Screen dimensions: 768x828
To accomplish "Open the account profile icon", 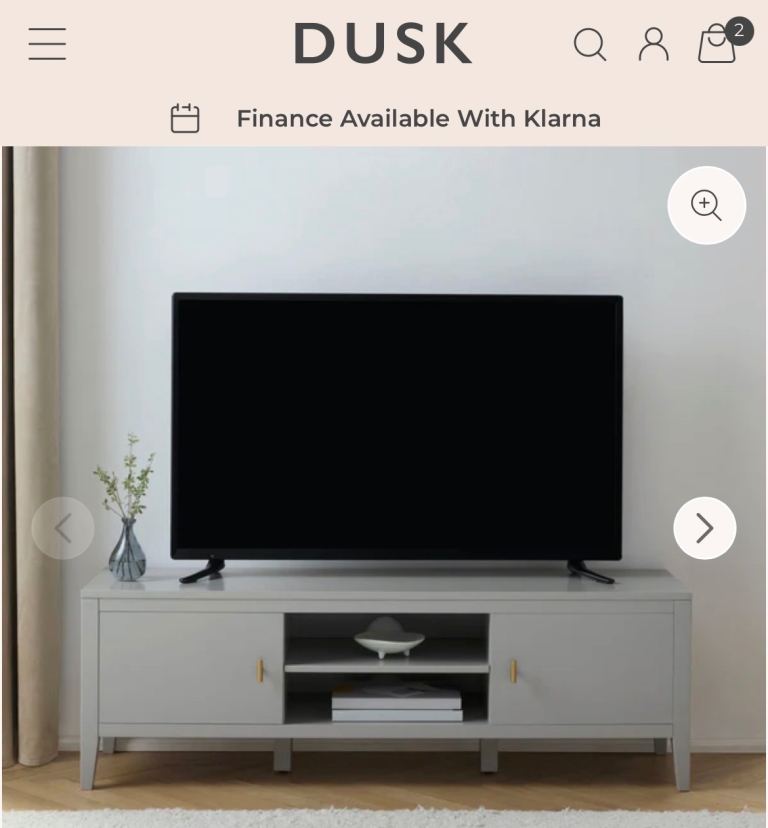I will pos(653,45).
